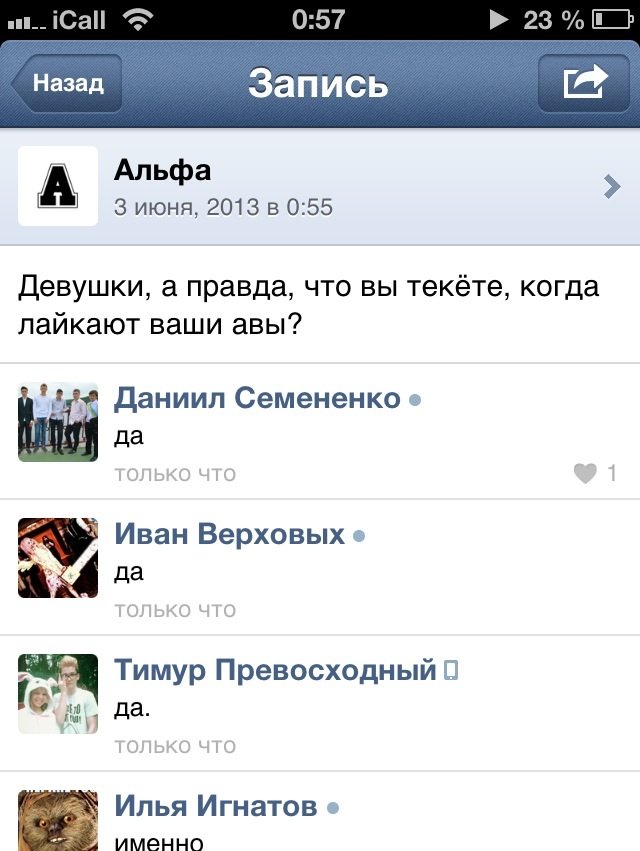Open Тимур Превосходный's profile
Image resolution: width=640 pixels, height=851 pixels.
275,670
